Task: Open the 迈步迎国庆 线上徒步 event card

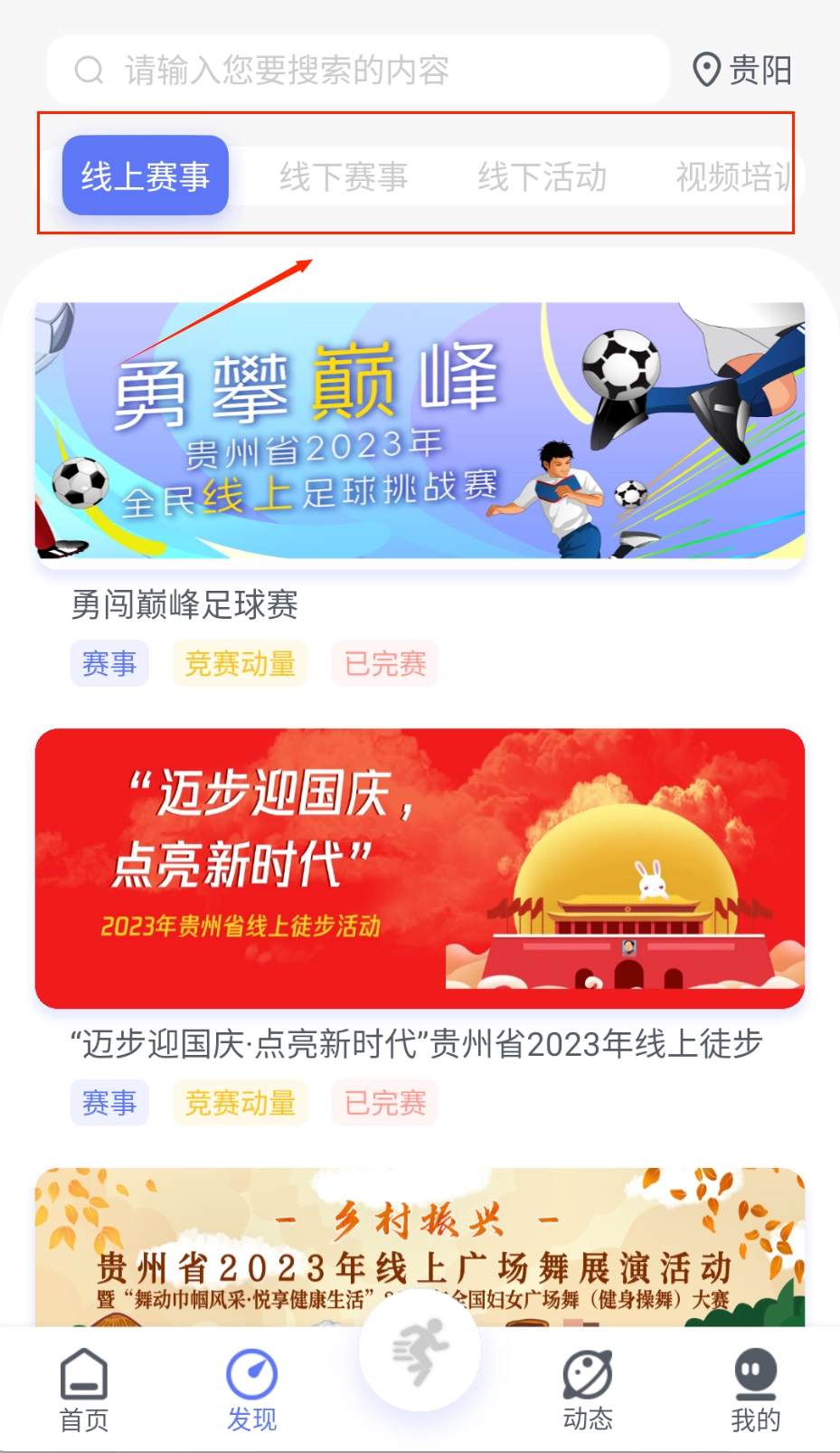Action: click(420, 869)
